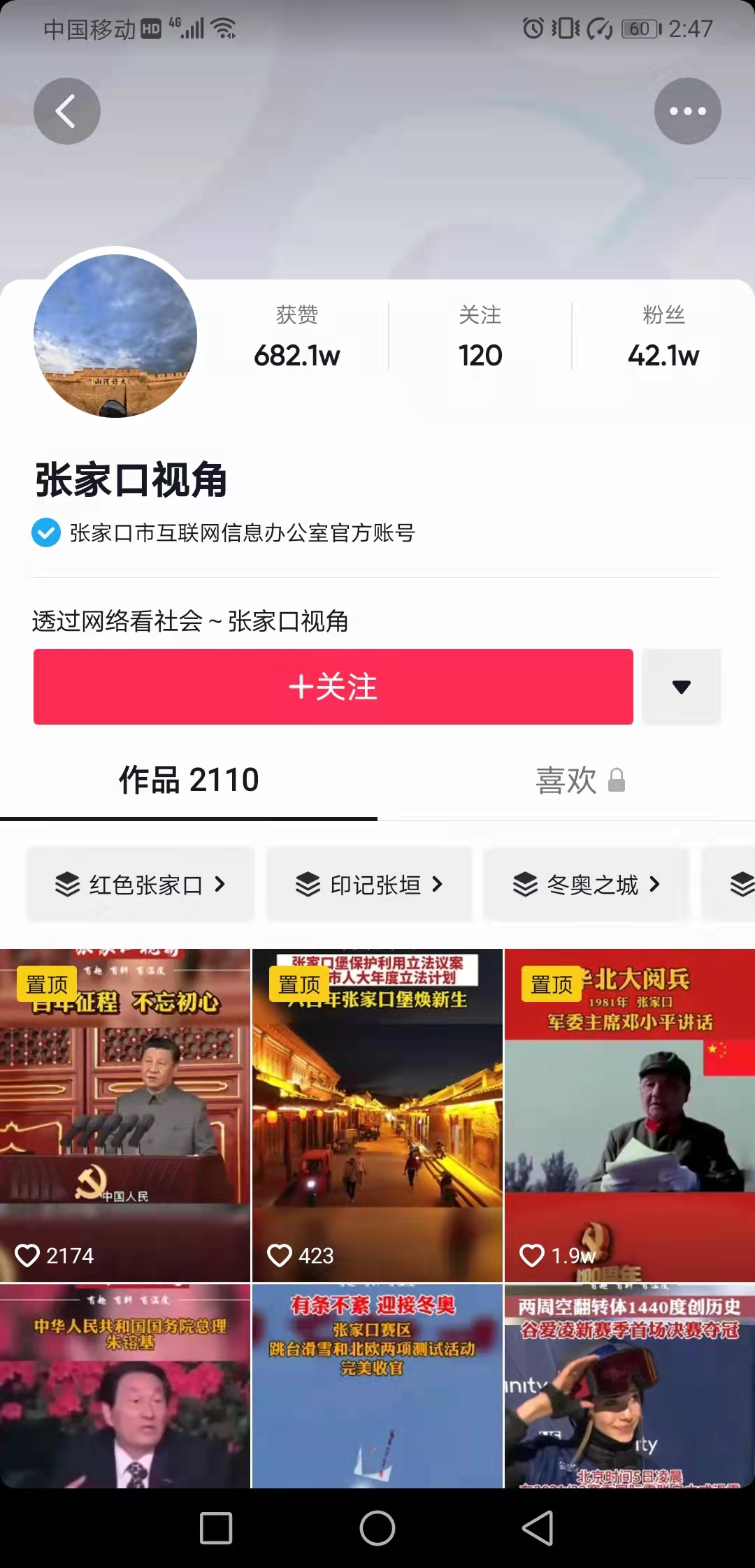Screen dimensions: 755x1568
Task: Open the 有条不紊 迎接冬奥 video
Action: click(x=377, y=1387)
